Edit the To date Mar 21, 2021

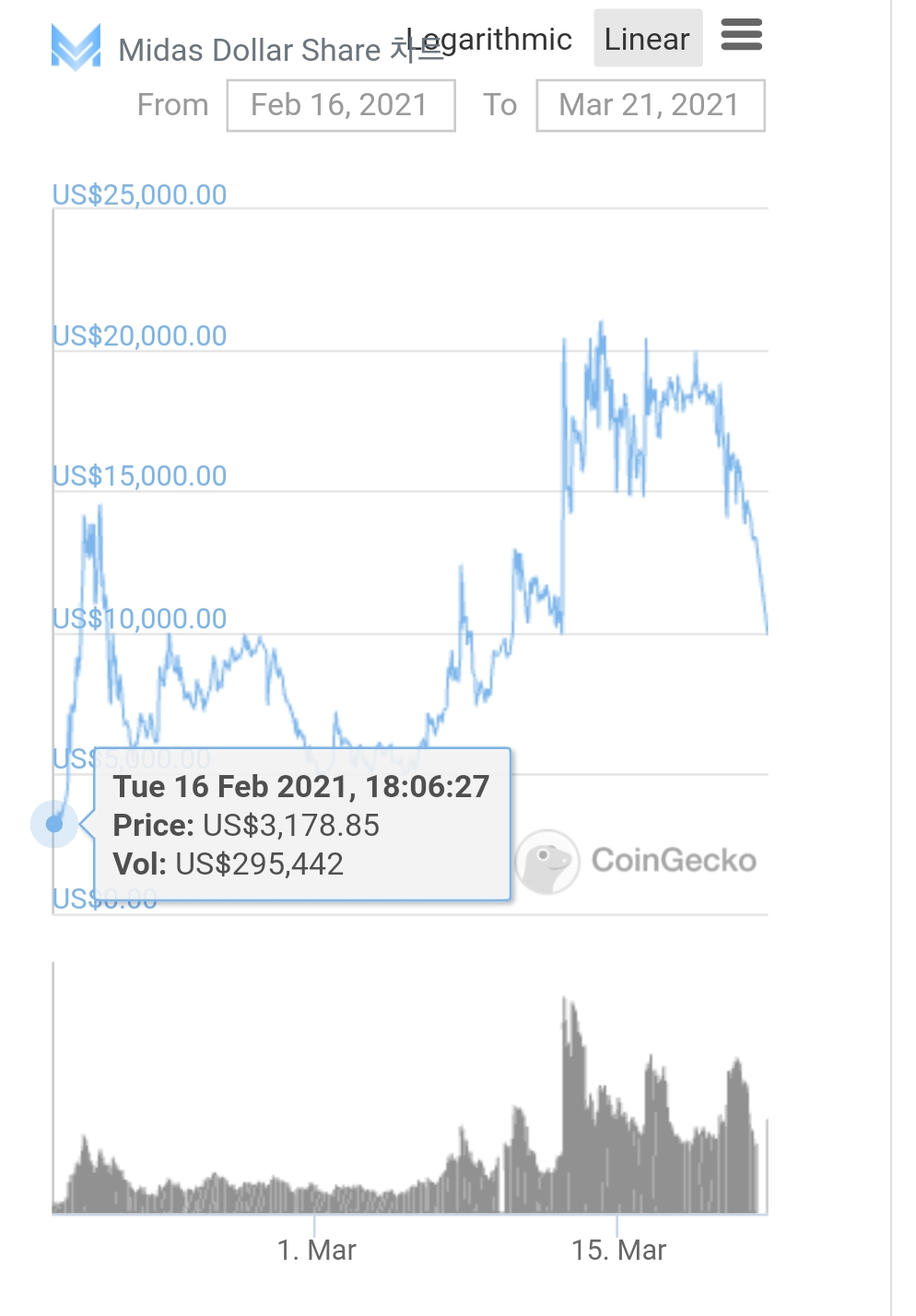pos(651,105)
